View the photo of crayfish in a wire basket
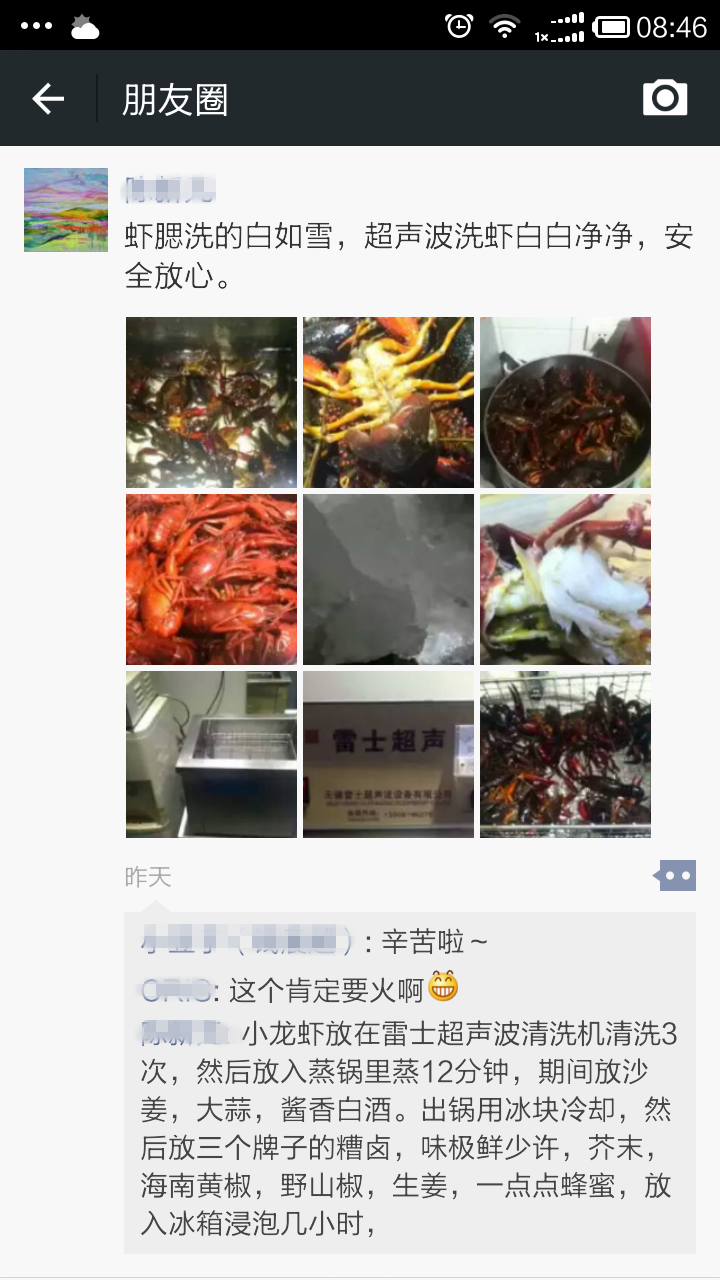The width and height of the screenshot is (720, 1280). pos(565,755)
